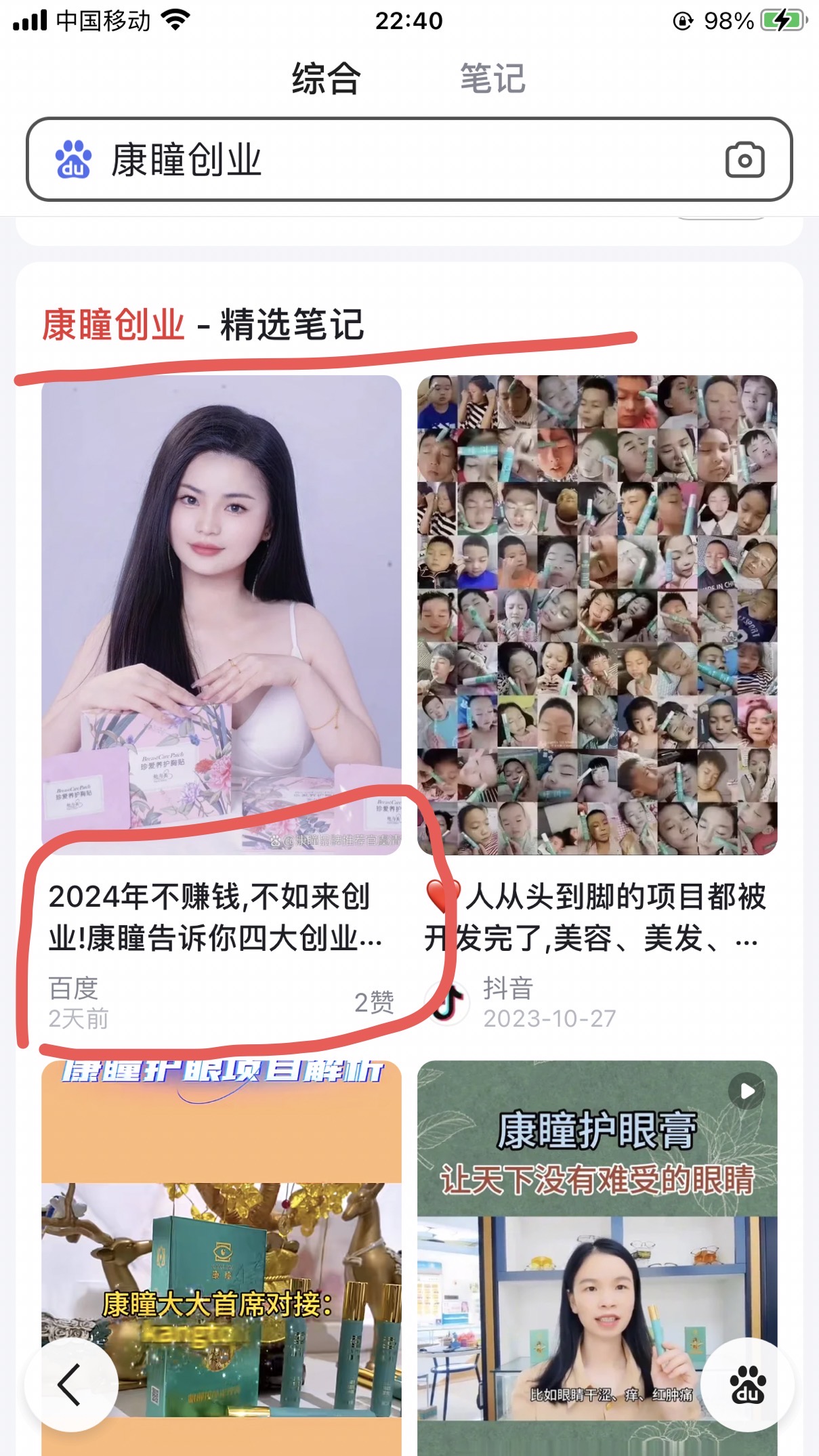Play the 康瞳护眼膏 video note

coord(596,1253)
